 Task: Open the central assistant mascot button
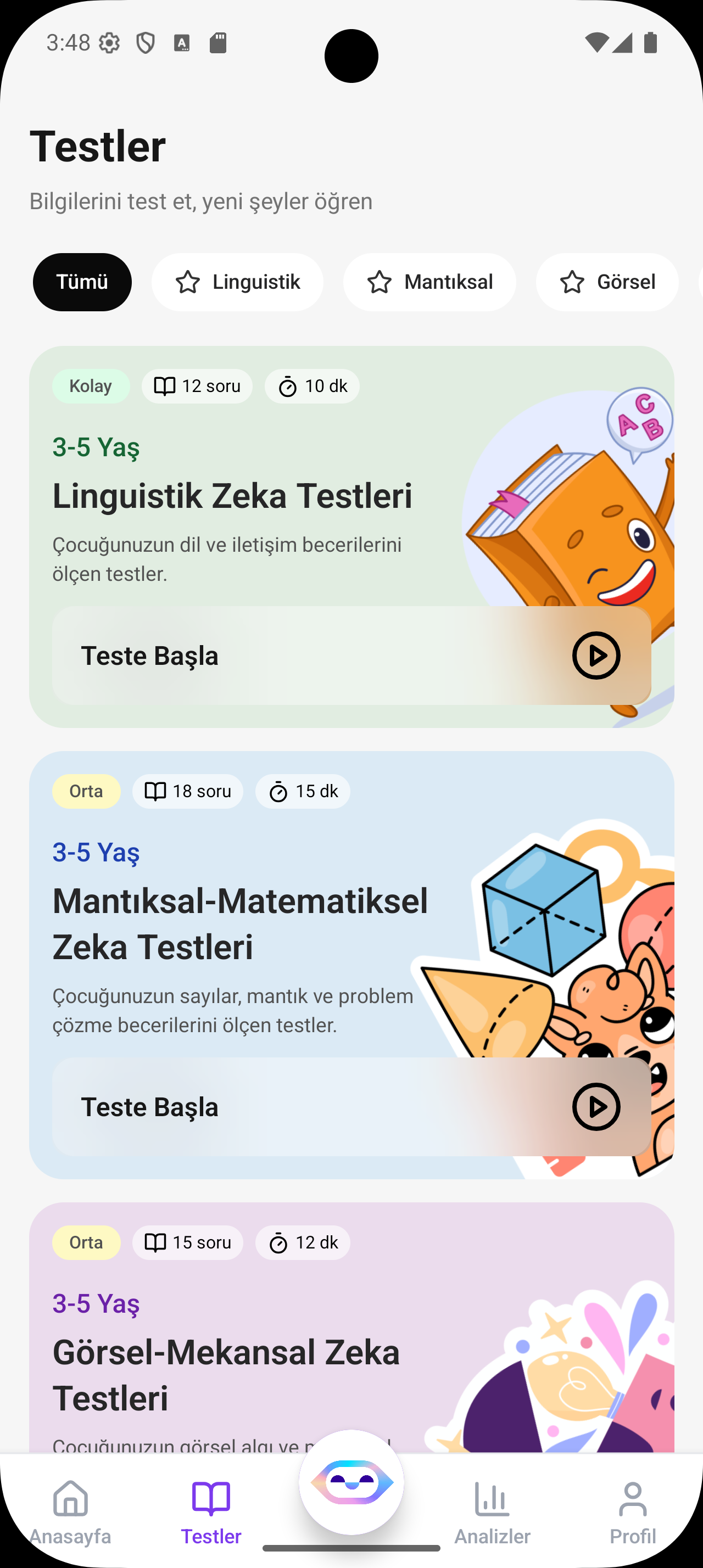(351, 1483)
